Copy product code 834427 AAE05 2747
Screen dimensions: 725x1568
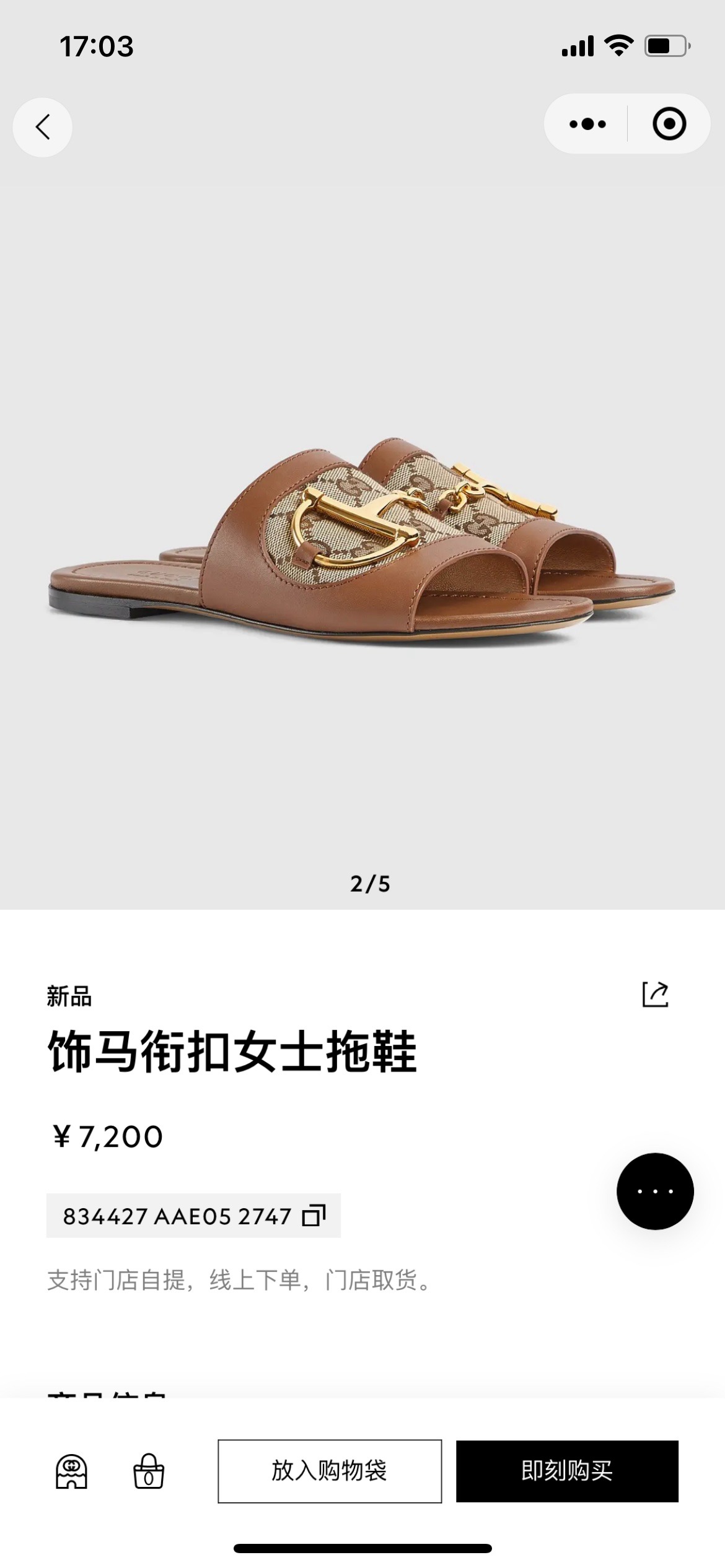314,1216
